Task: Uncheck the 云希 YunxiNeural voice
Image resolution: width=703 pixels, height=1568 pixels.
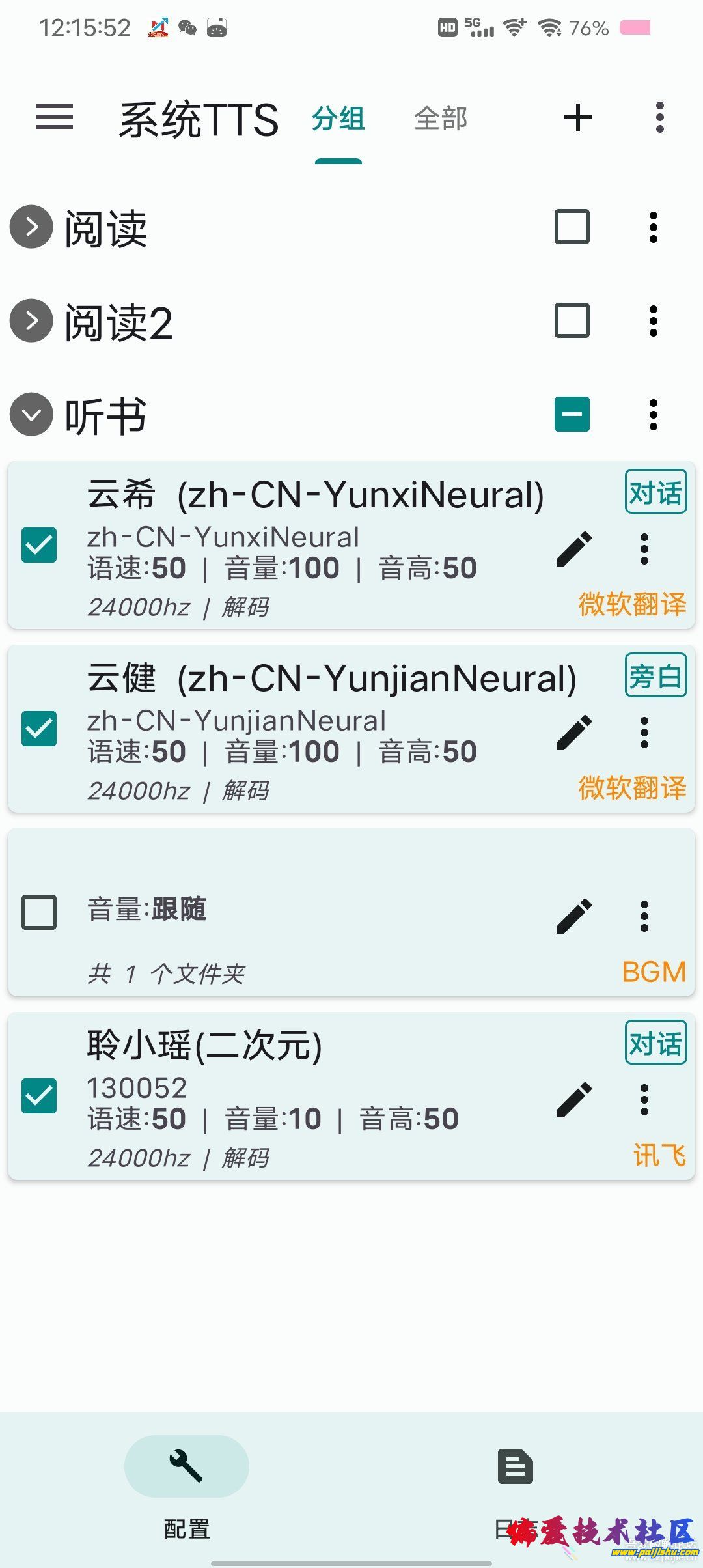Action: [x=39, y=545]
